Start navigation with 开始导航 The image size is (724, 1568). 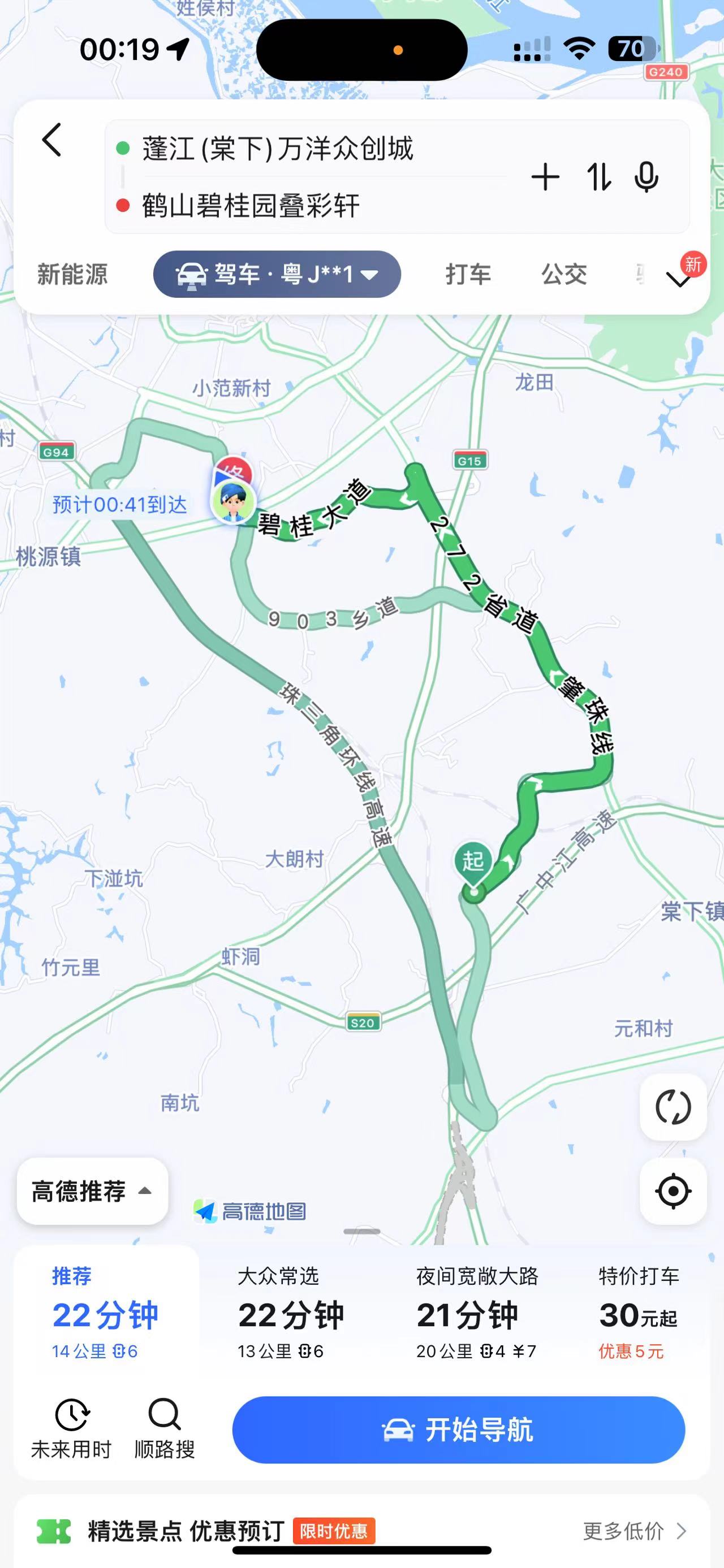pos(458,1430)
